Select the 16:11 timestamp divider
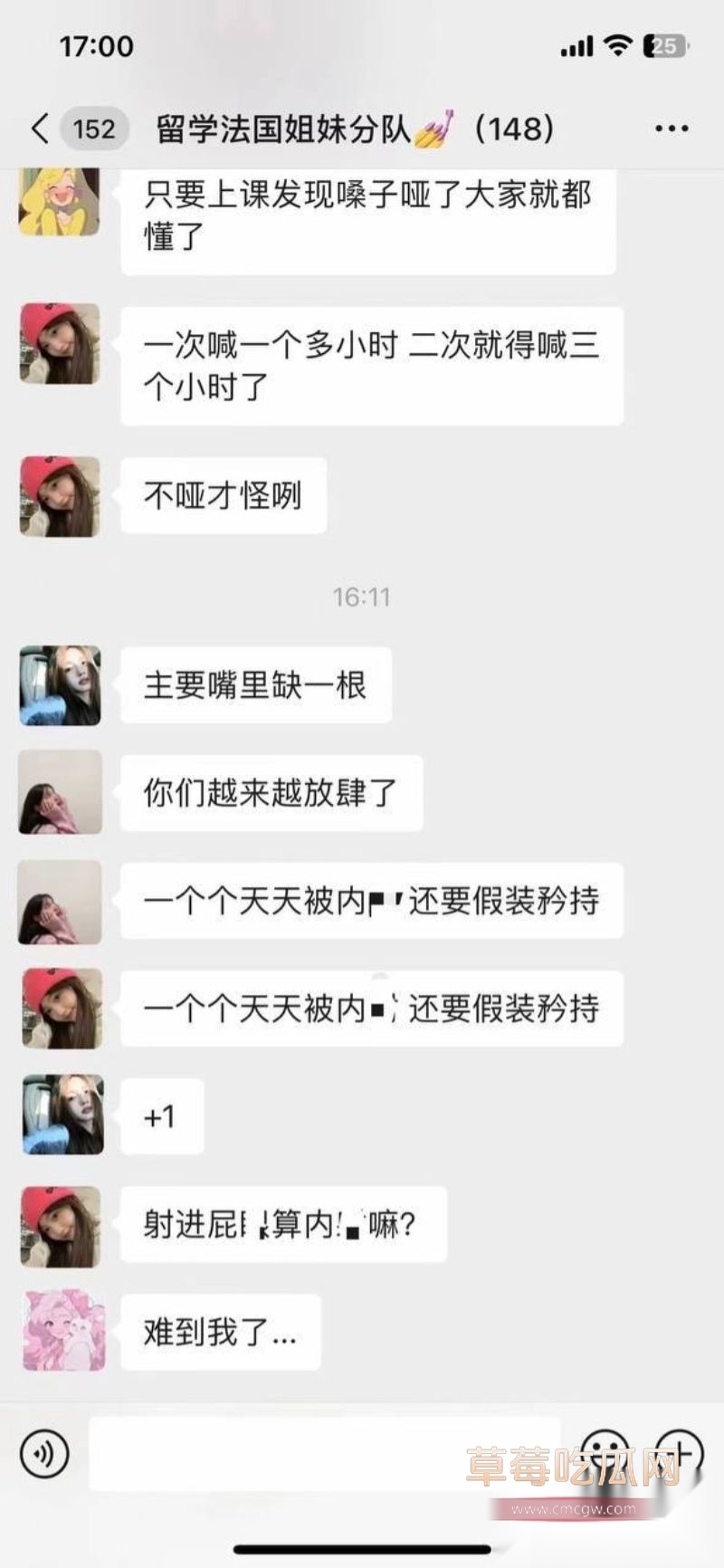Screen dimensions: 724x1568 pos(362,596)
